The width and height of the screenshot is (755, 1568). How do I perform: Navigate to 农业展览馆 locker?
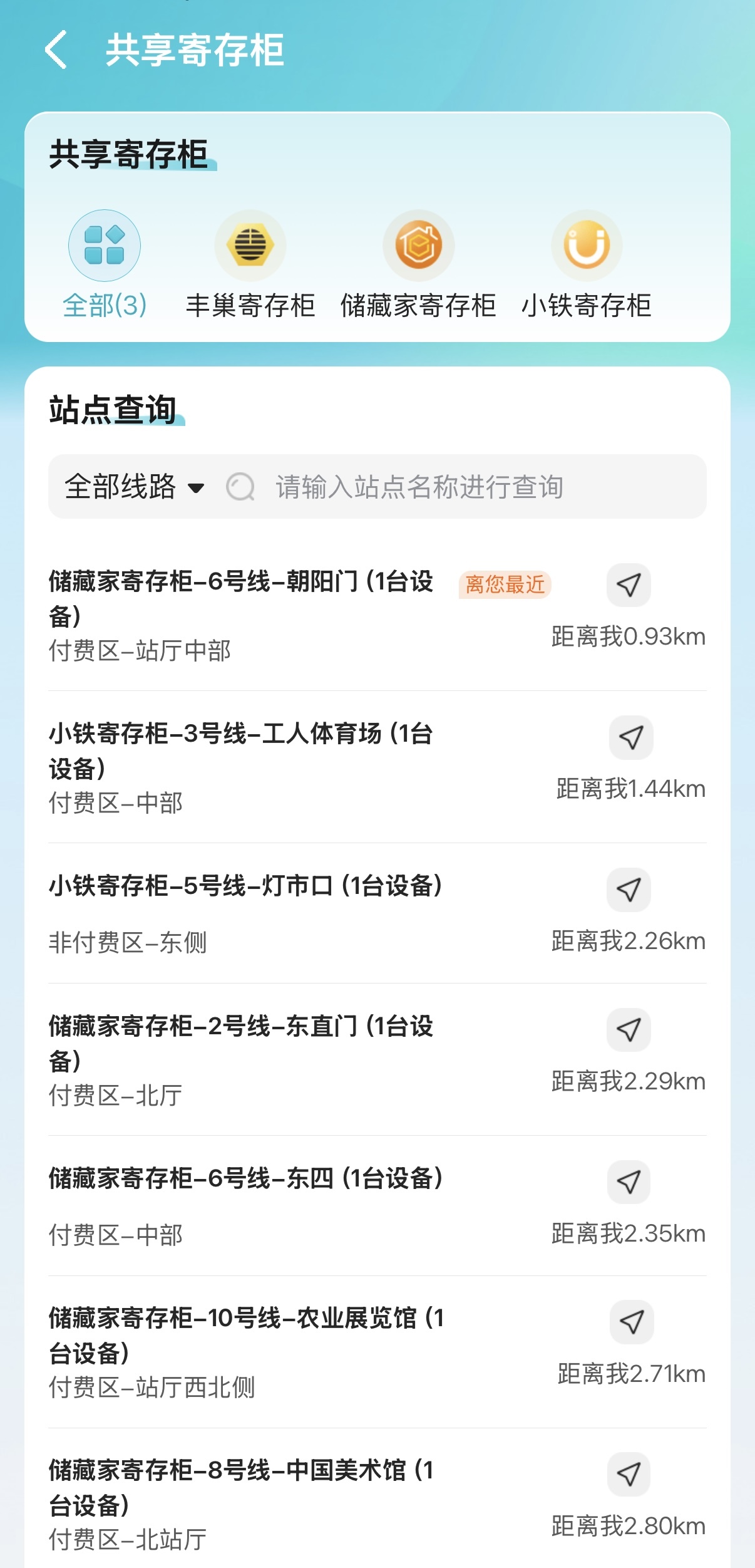632,1322
